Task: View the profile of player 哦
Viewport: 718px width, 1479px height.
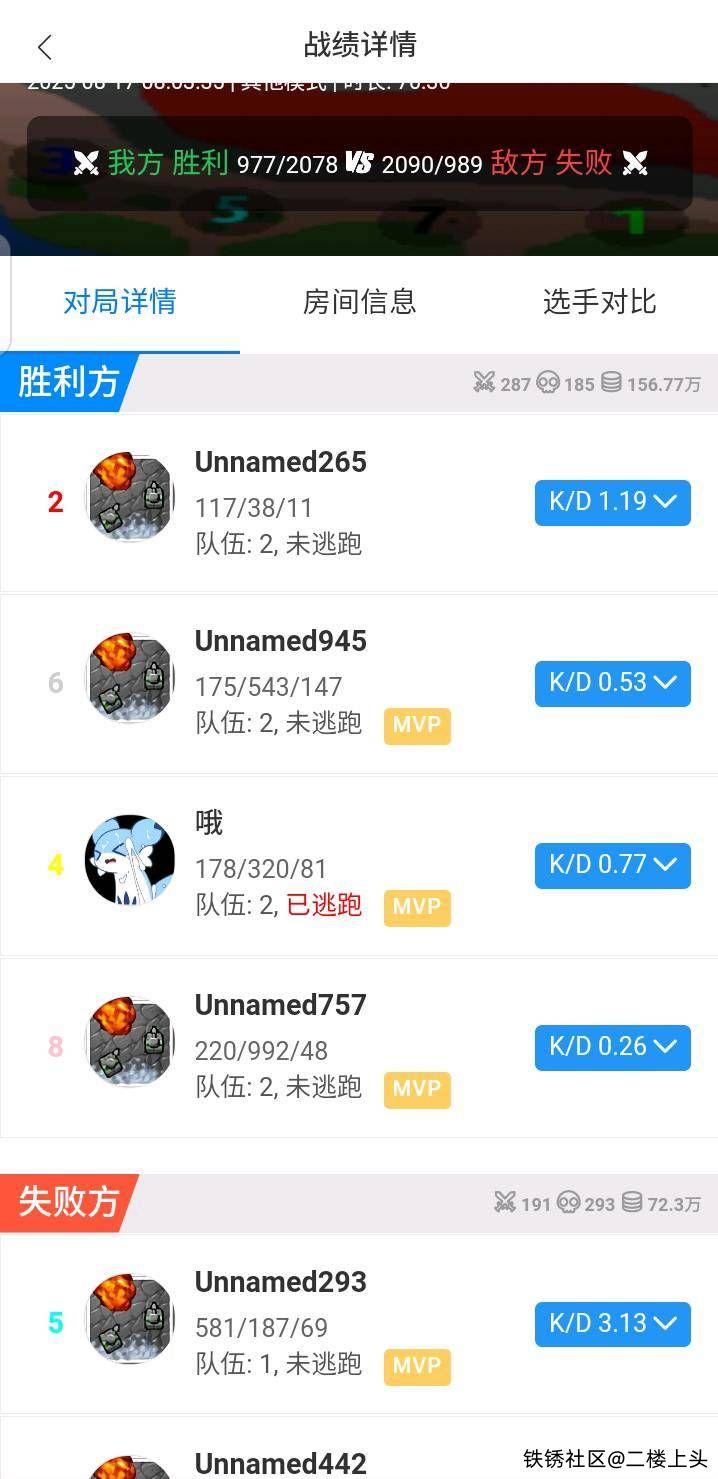Action: point(130,860)
